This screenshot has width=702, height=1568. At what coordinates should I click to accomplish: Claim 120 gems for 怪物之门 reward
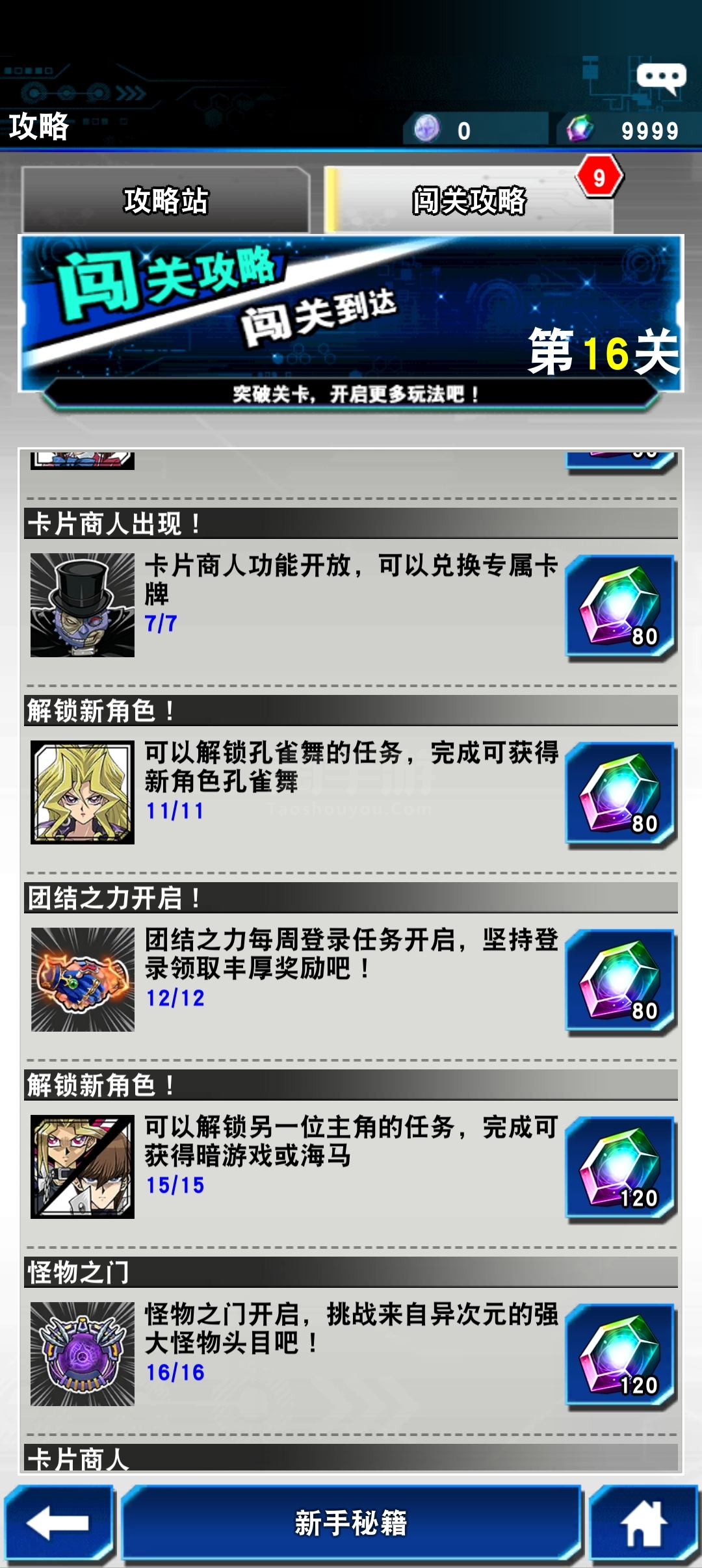coord(621,1357)
